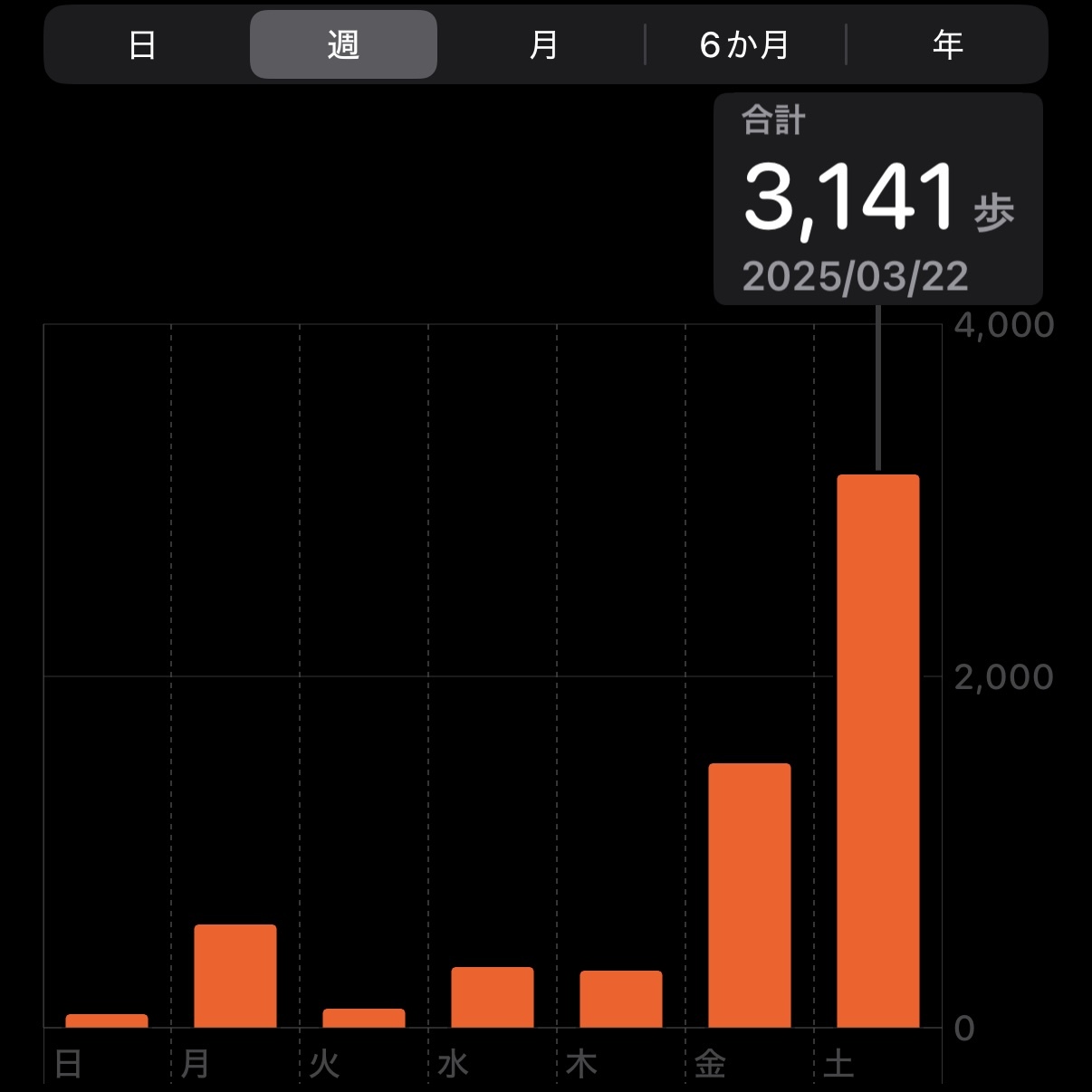
Task: Show the 6か月 step chart
Action: click(744, 44)
